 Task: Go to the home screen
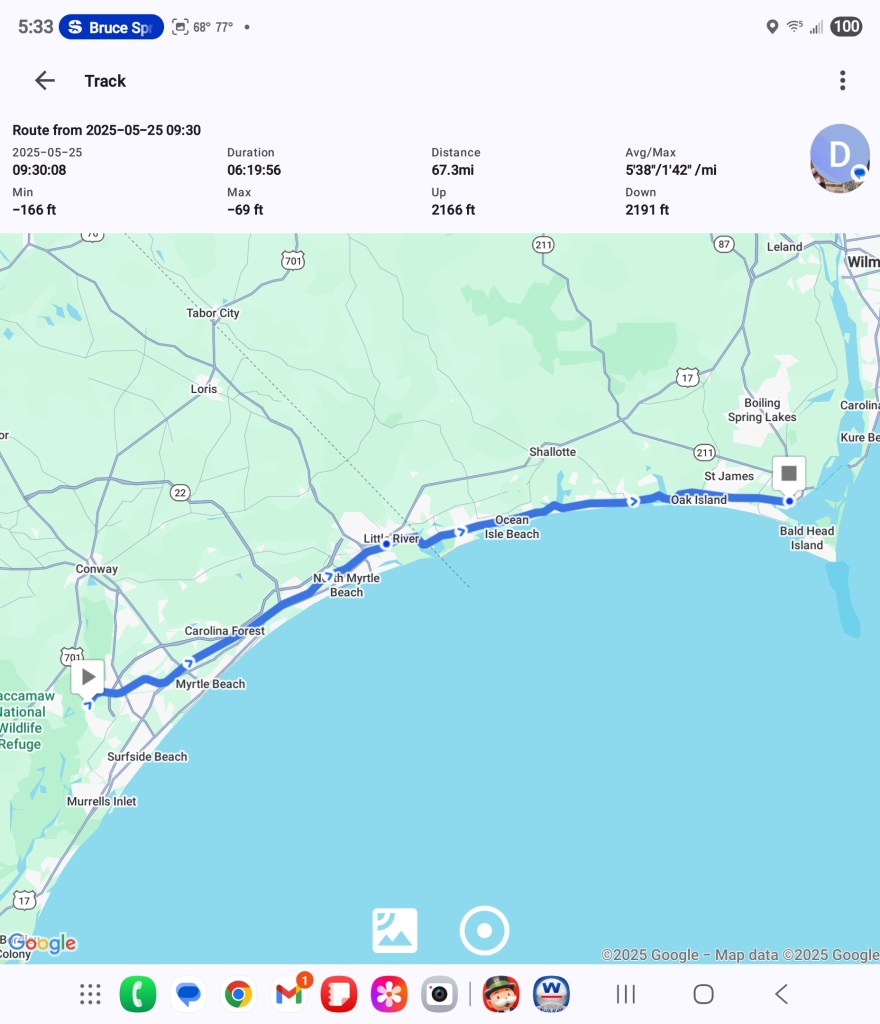703,994
